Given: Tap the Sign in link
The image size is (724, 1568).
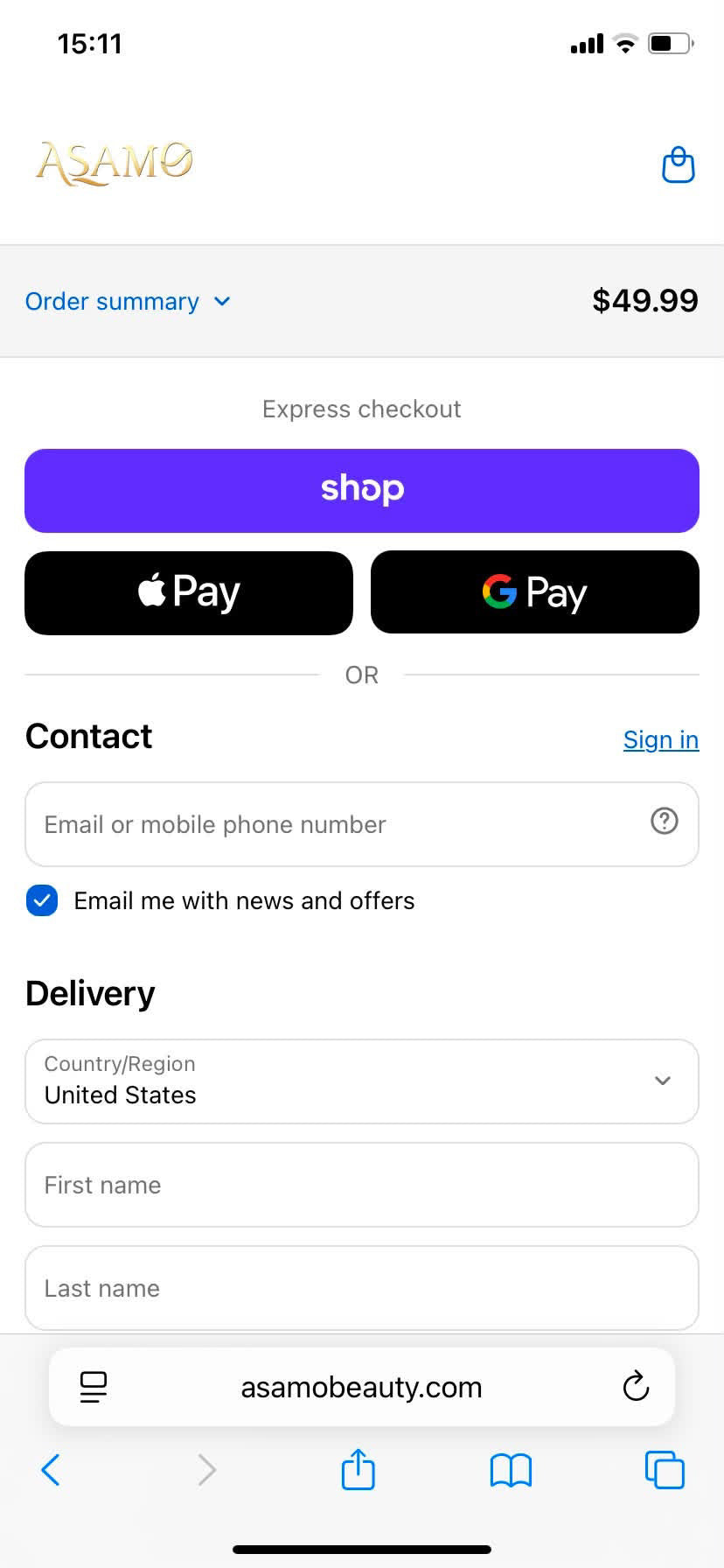Looking at the screenshot, I should point(661,740).
